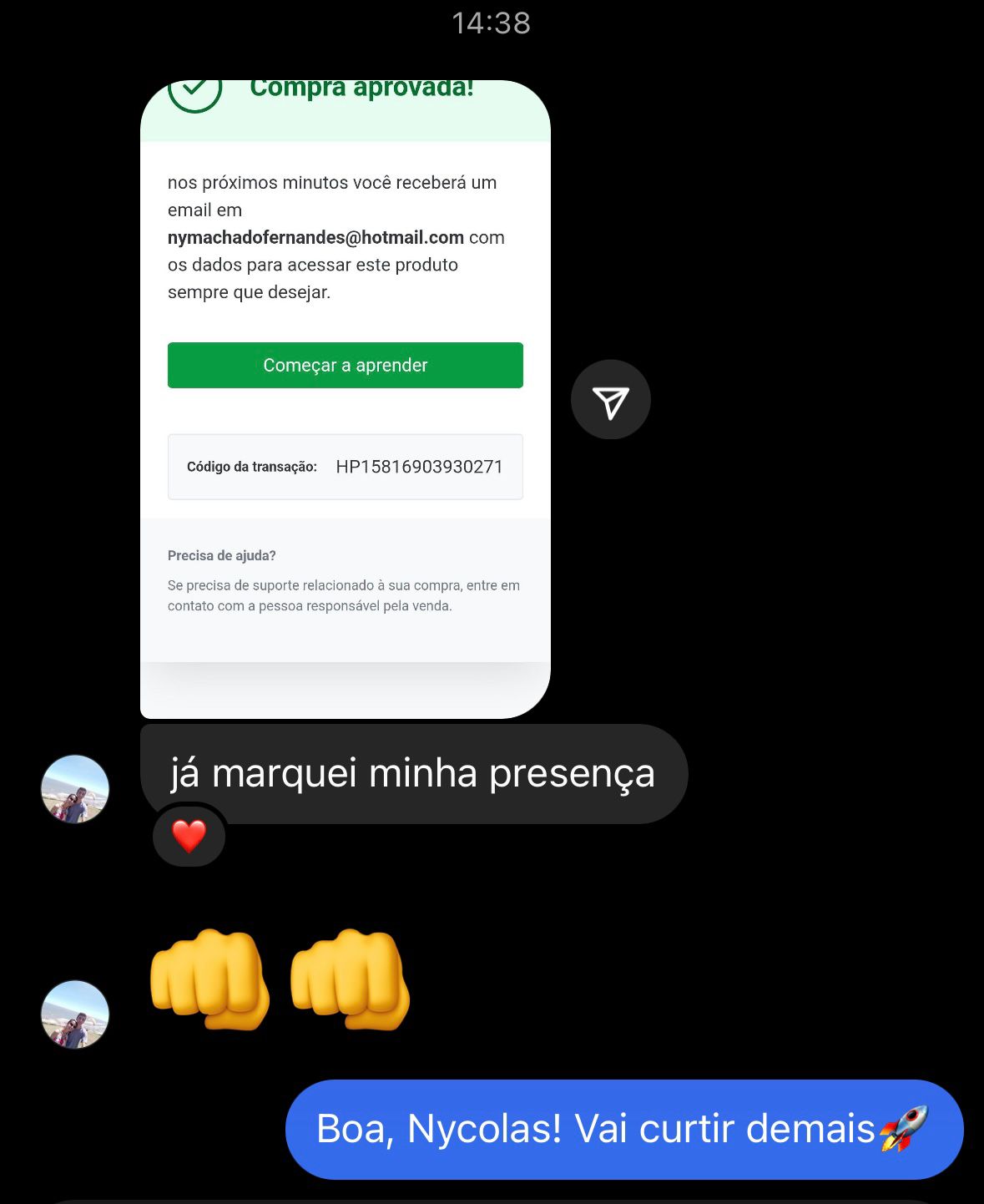Open sender's avatar beside the fist emojis
The width and height of the screenshot is (984, 1204).
click(x=75, y=1014)
